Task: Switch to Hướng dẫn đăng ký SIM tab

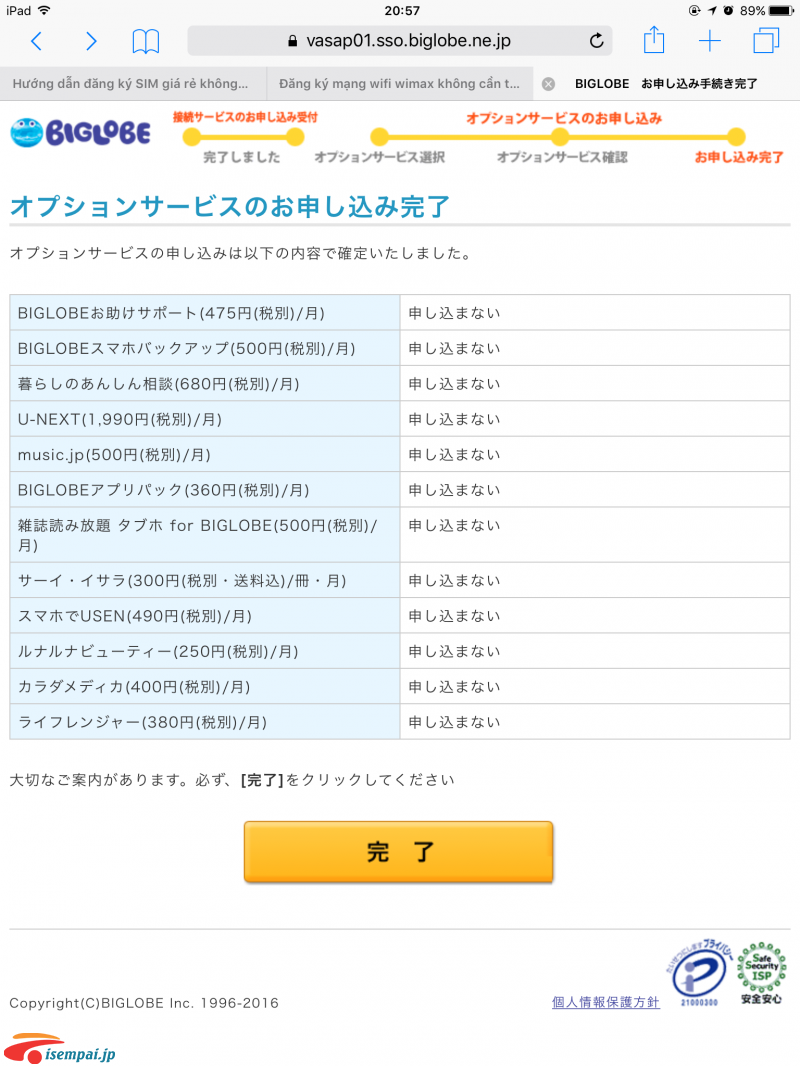Action: coord(130,84)
